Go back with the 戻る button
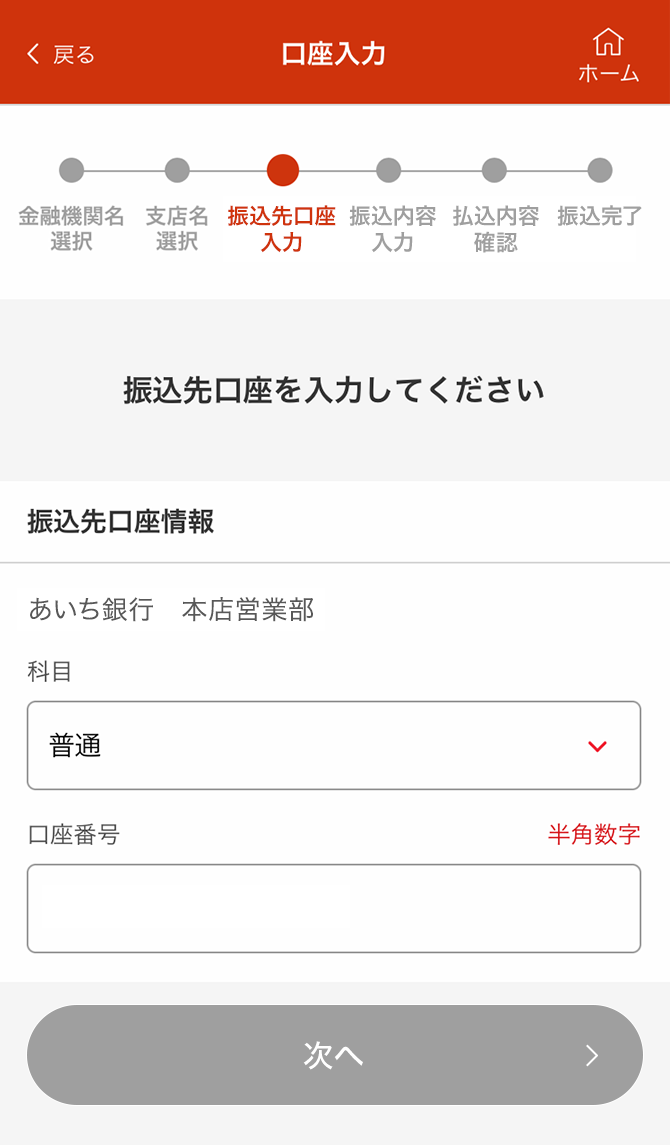The image size is (670, 1145). 61,54
